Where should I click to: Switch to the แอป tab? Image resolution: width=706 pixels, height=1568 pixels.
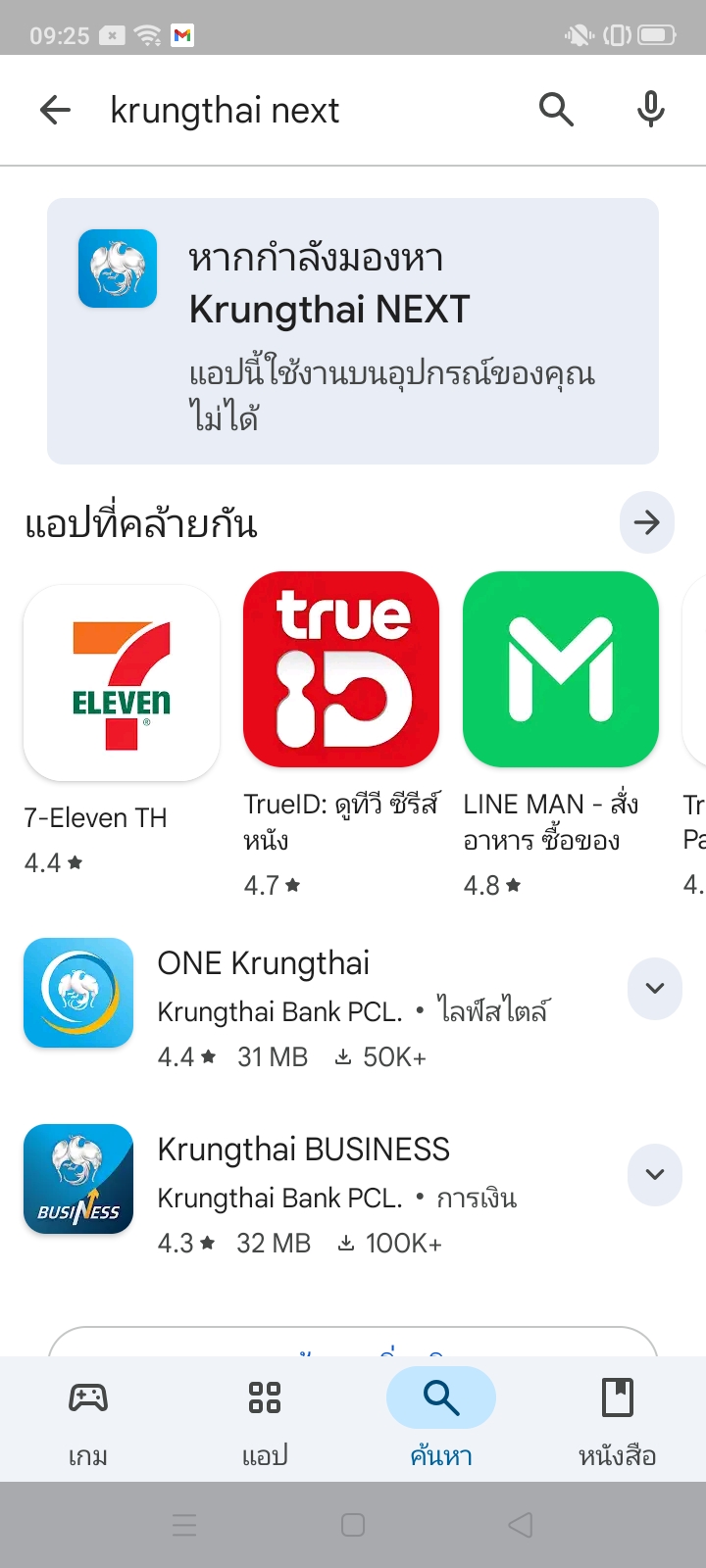(x=265, y=1420)
